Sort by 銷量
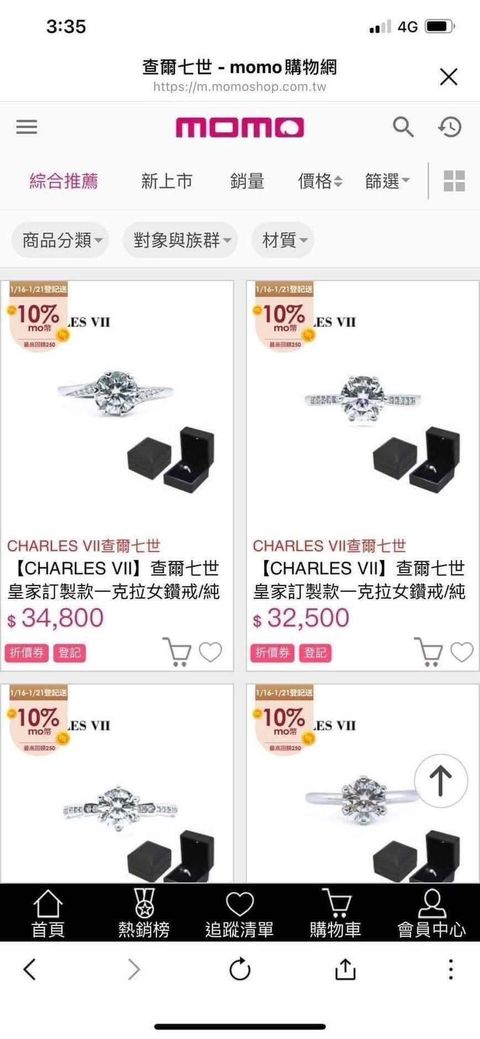 pyautogui.click(x=247, y=181)
